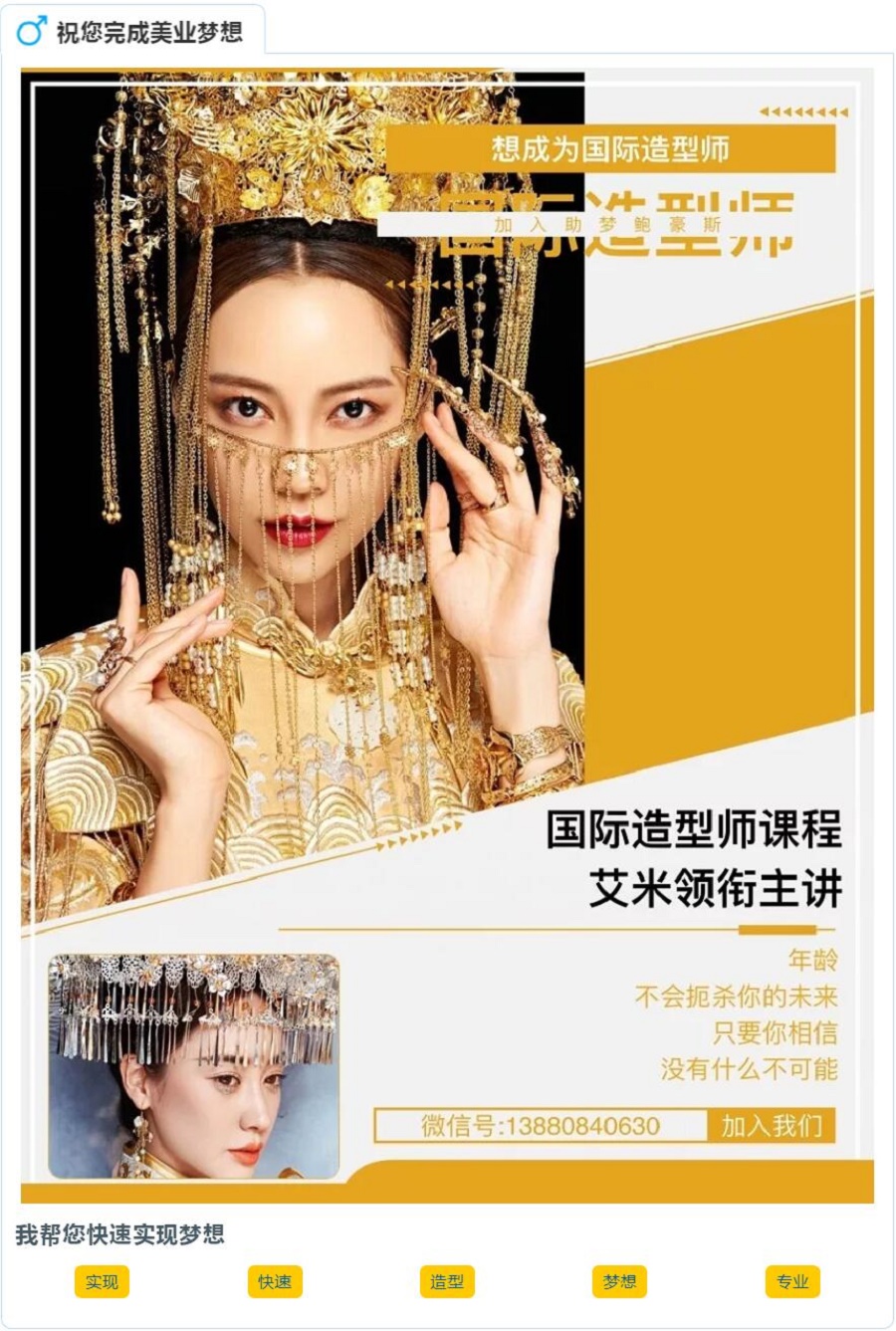This screenshot has width=896, height=1331.
Task: Choose the 梦想 tag chip
Action: click(619, 1281)
